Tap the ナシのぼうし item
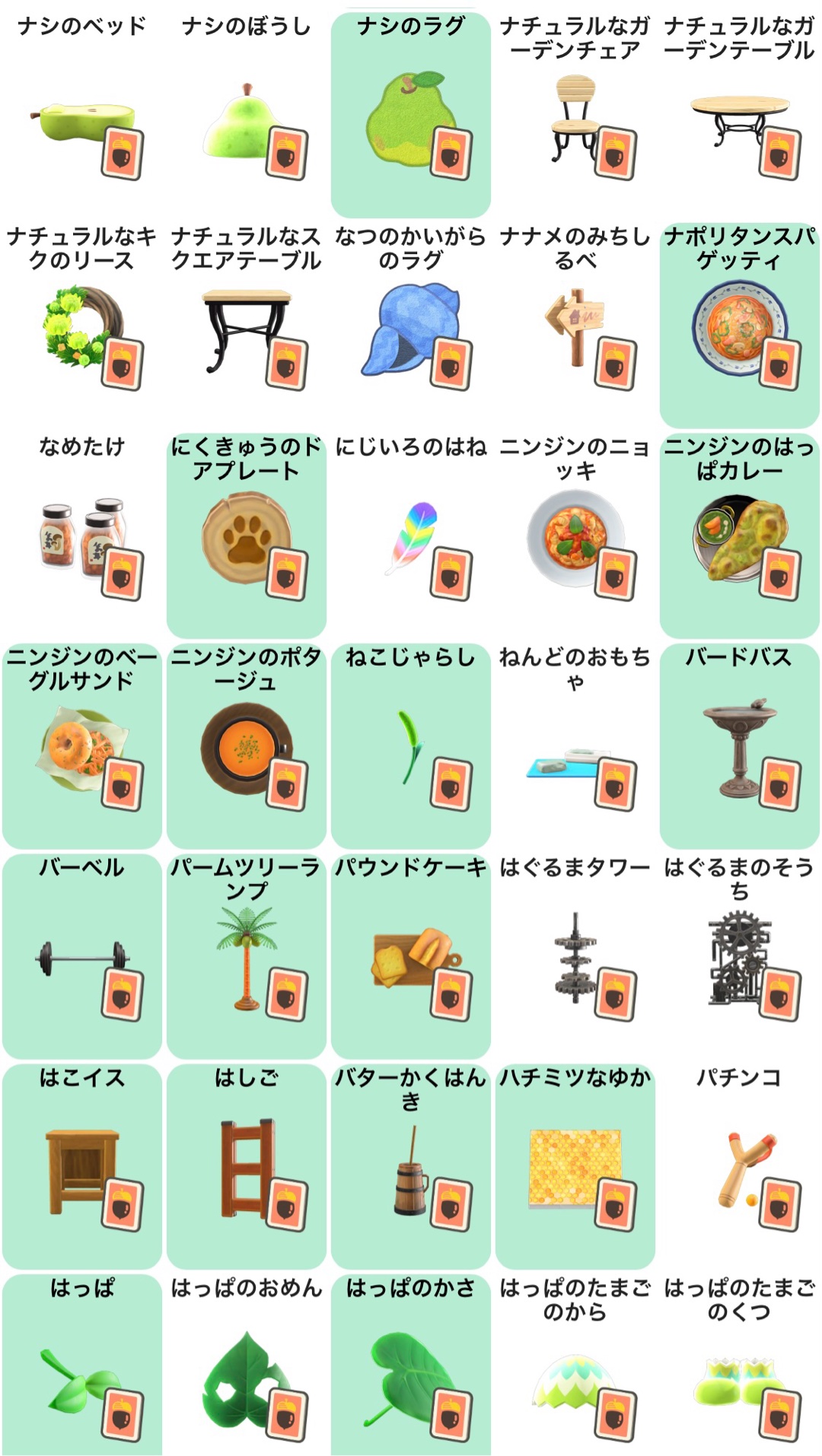This screenshot has width=822, height=1456. pyautogui.click(x=247, y=114)
